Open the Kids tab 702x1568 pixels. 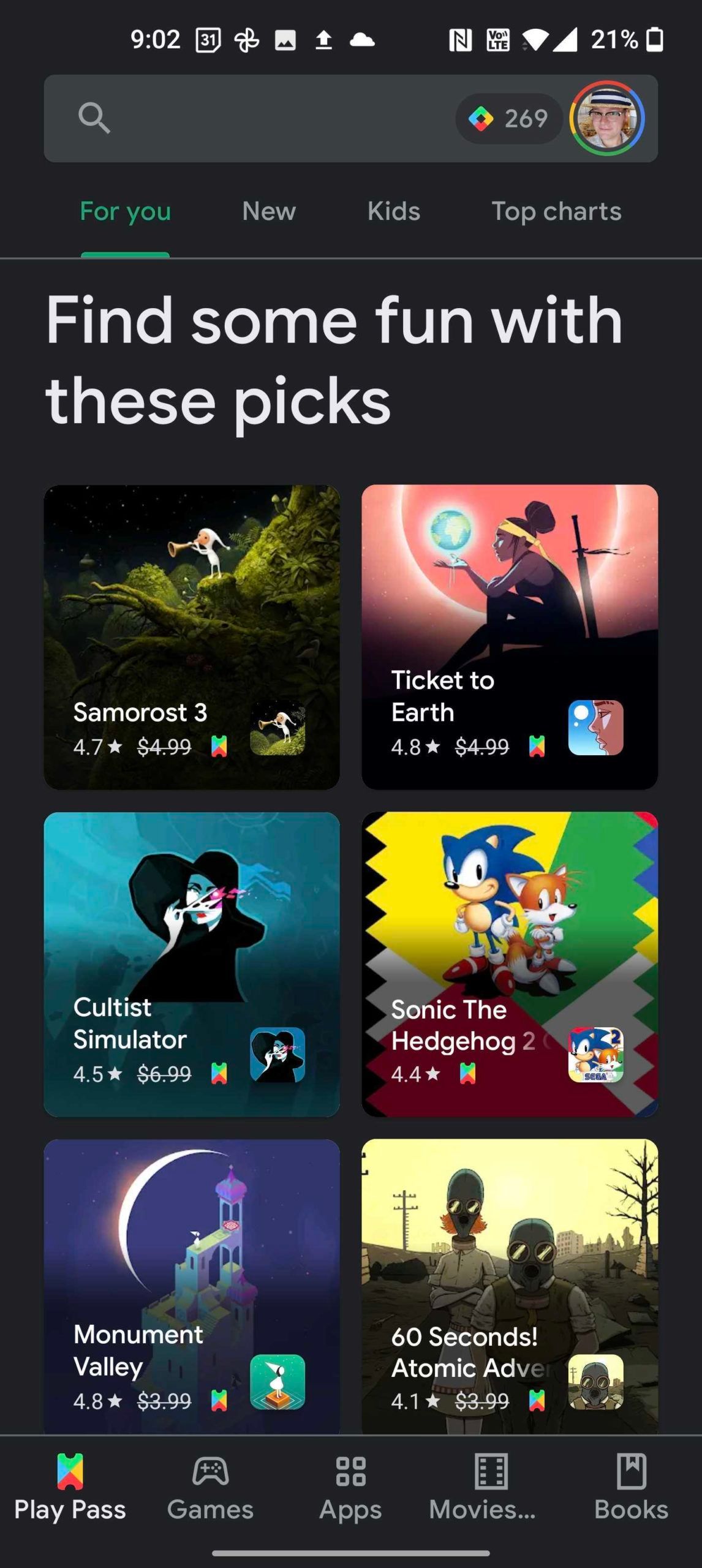pos(394,211)
